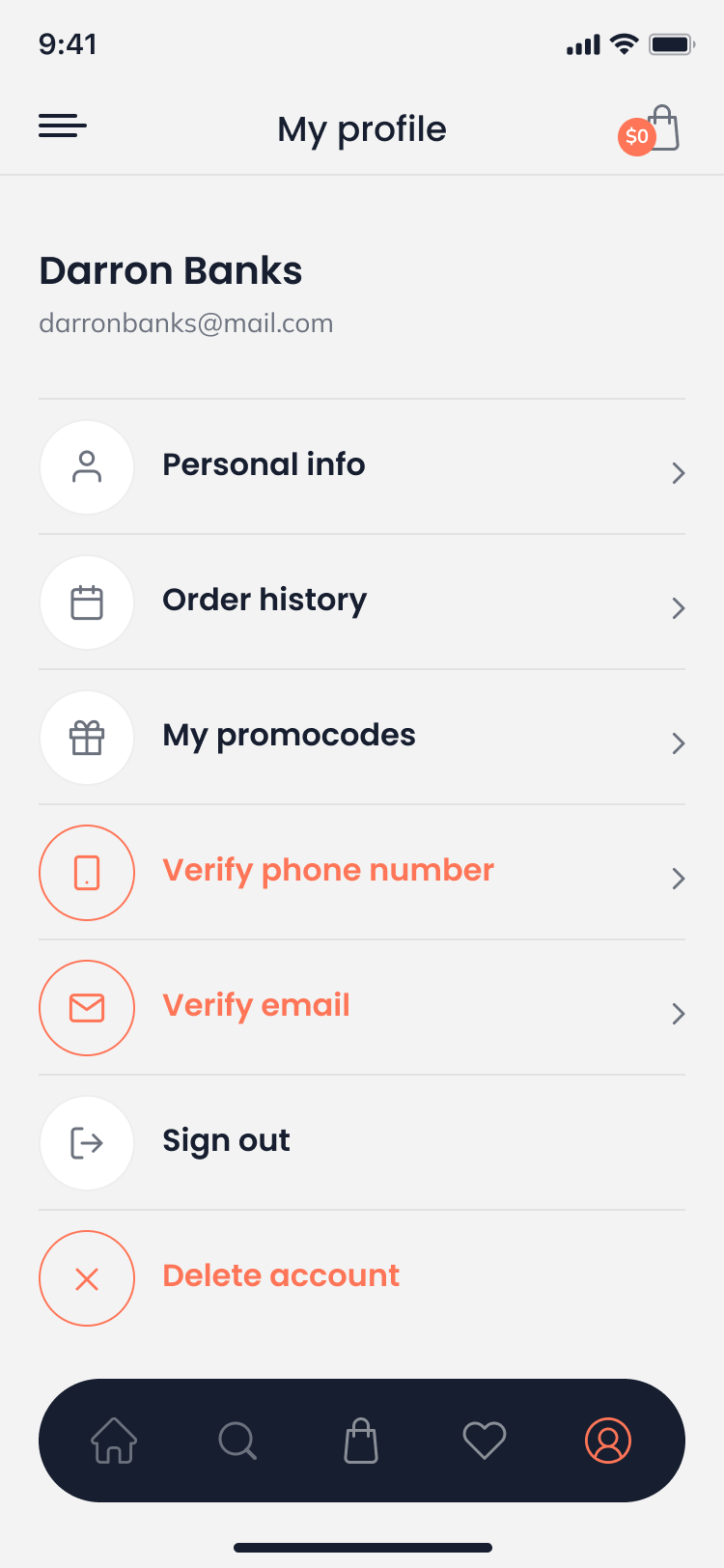Image resolution: width=724 pixels, height=1568 pixels.
Task: Open Personal info settings
Action: (x=361, y=466)
